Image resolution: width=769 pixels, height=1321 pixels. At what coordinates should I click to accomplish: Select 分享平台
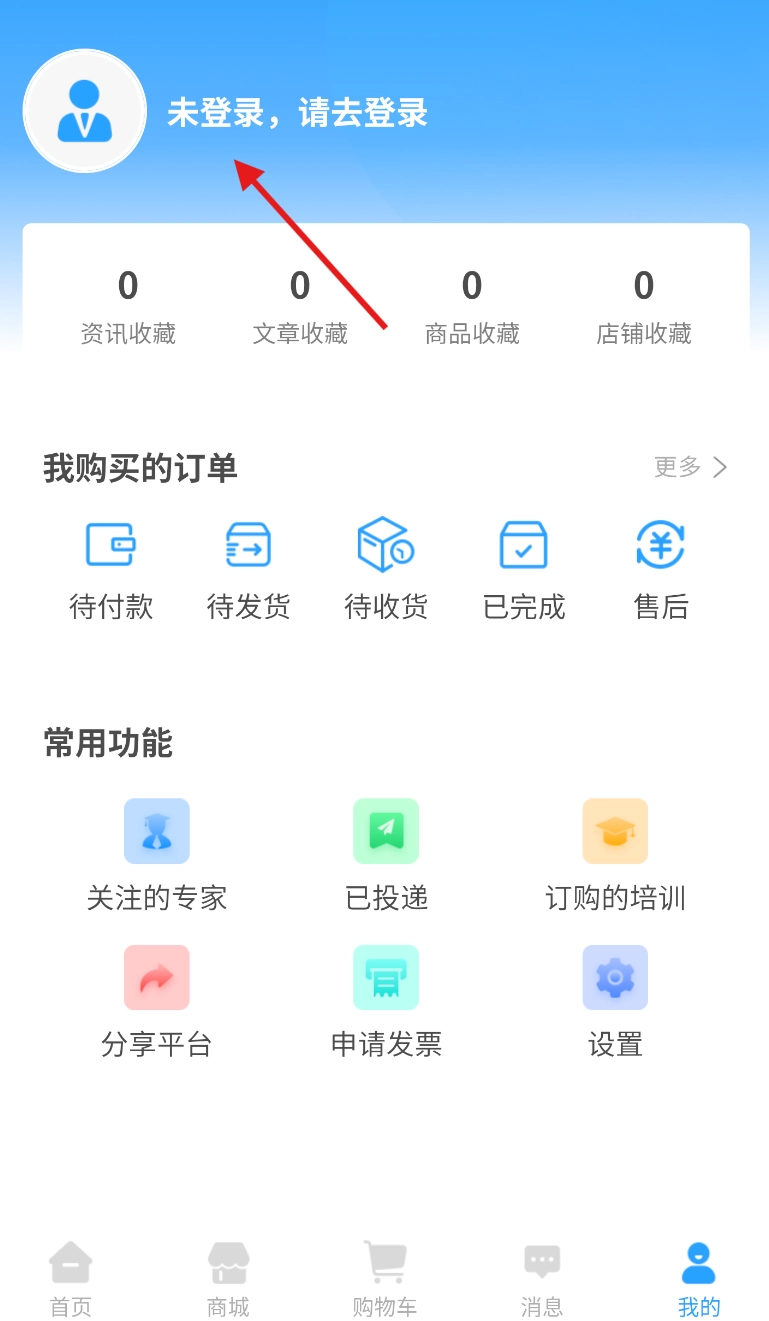(157, 1002)
